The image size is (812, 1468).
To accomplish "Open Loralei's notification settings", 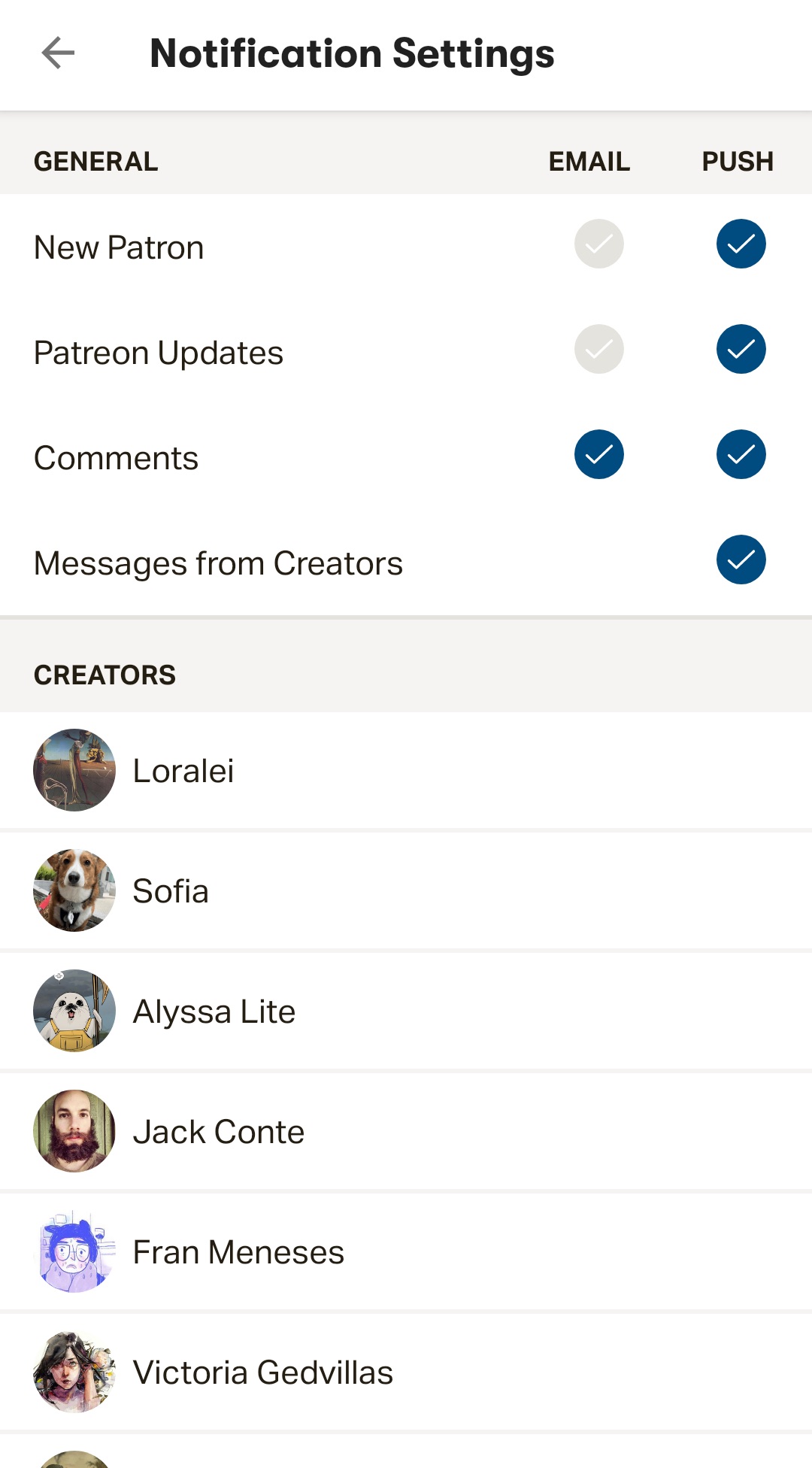I will (x=406, y=770).
